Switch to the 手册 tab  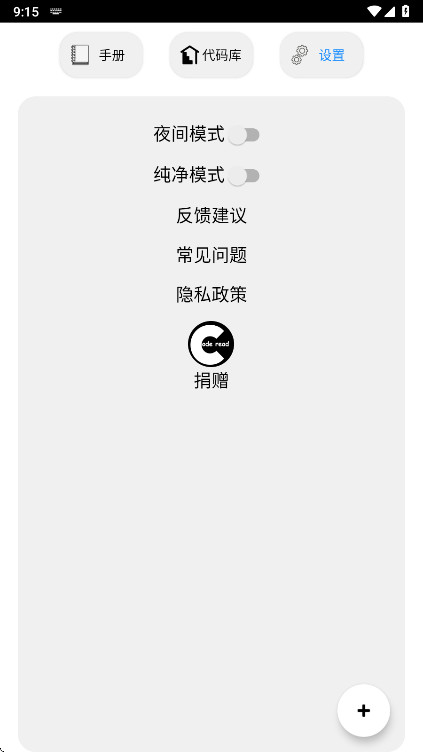pyautogui.click(x=101, y=55)
